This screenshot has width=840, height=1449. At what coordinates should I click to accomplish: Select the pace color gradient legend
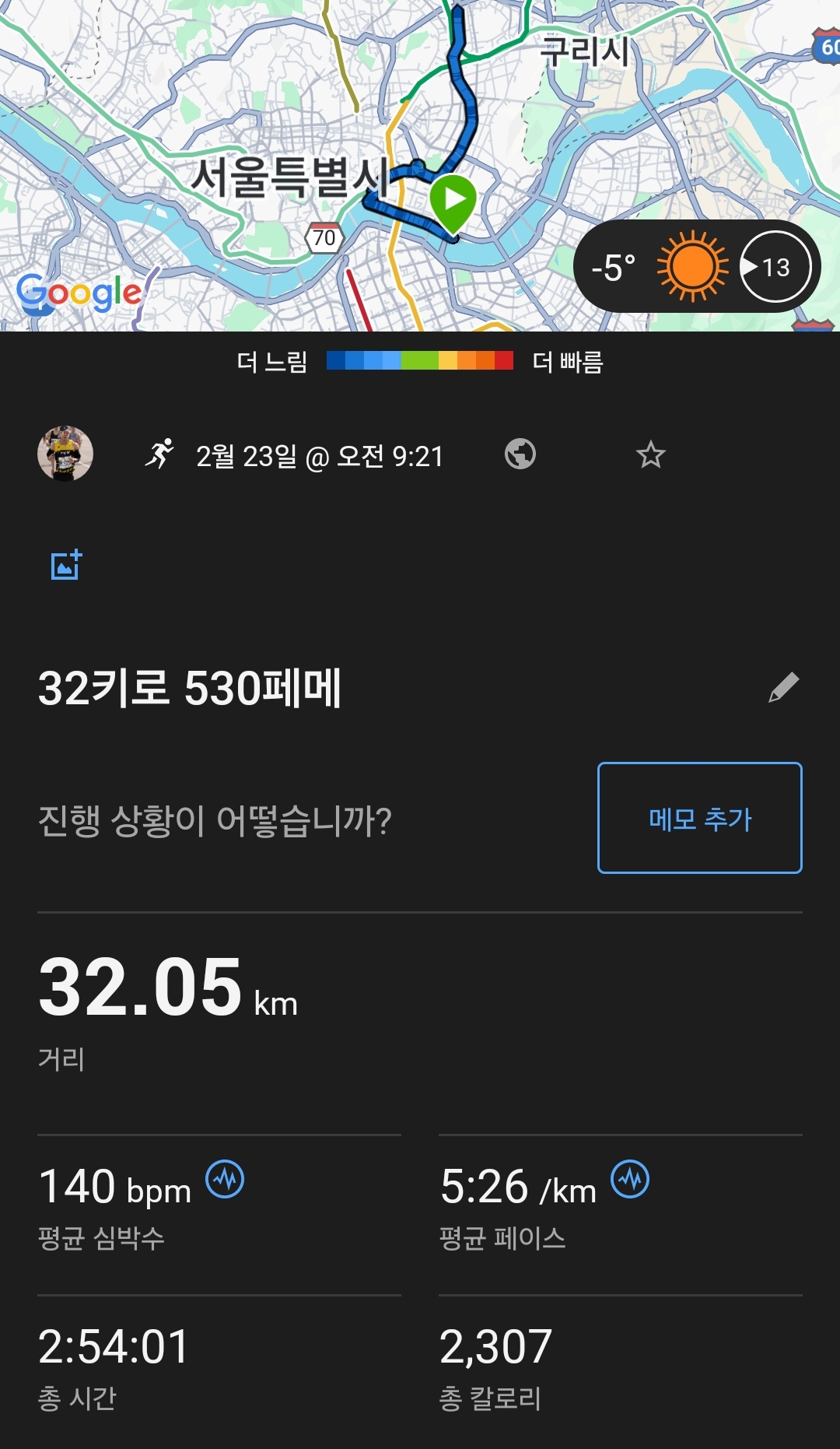pyautogui.click(x=420, y=360)
